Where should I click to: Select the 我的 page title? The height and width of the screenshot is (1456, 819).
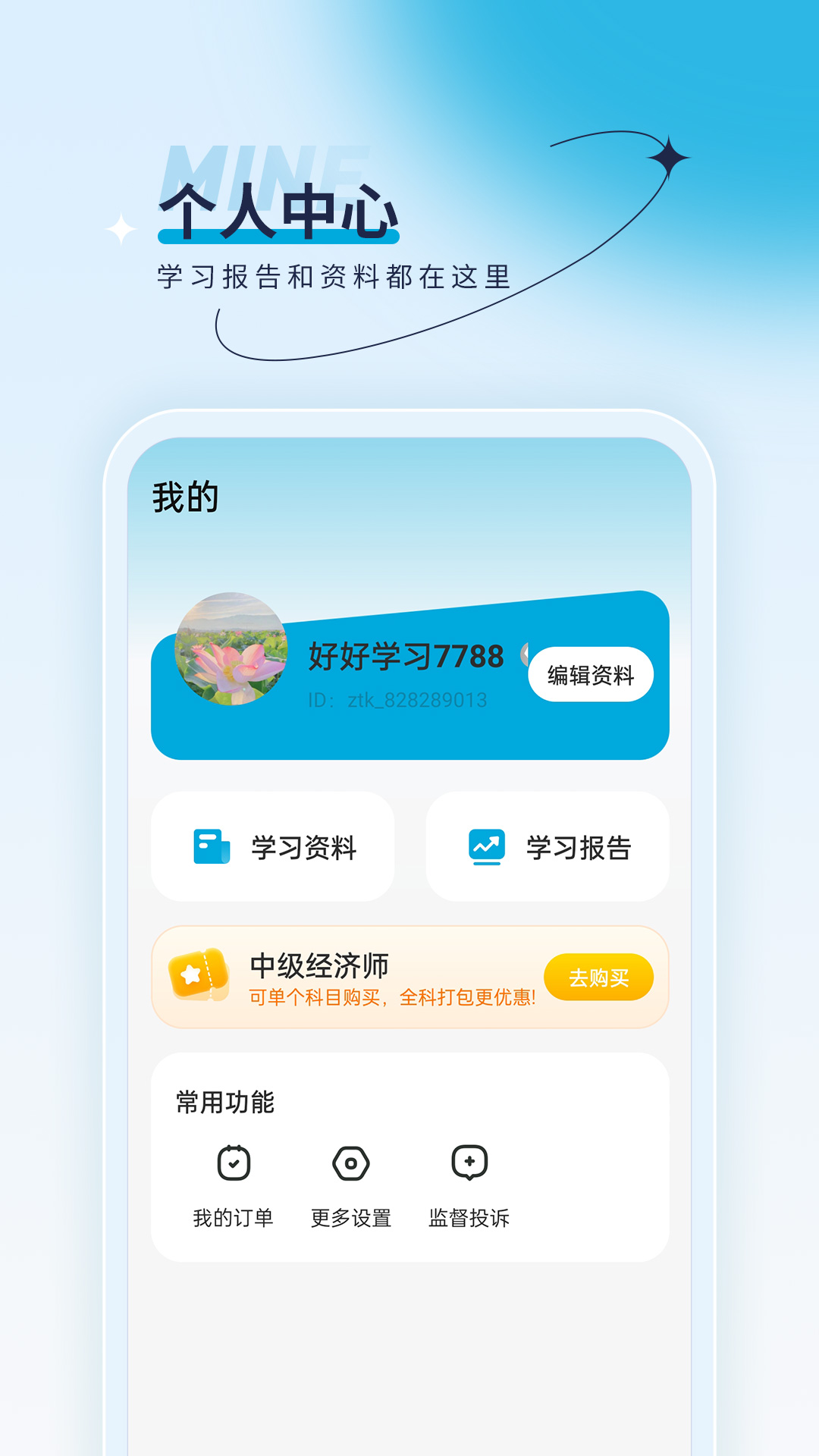point(184,495)
